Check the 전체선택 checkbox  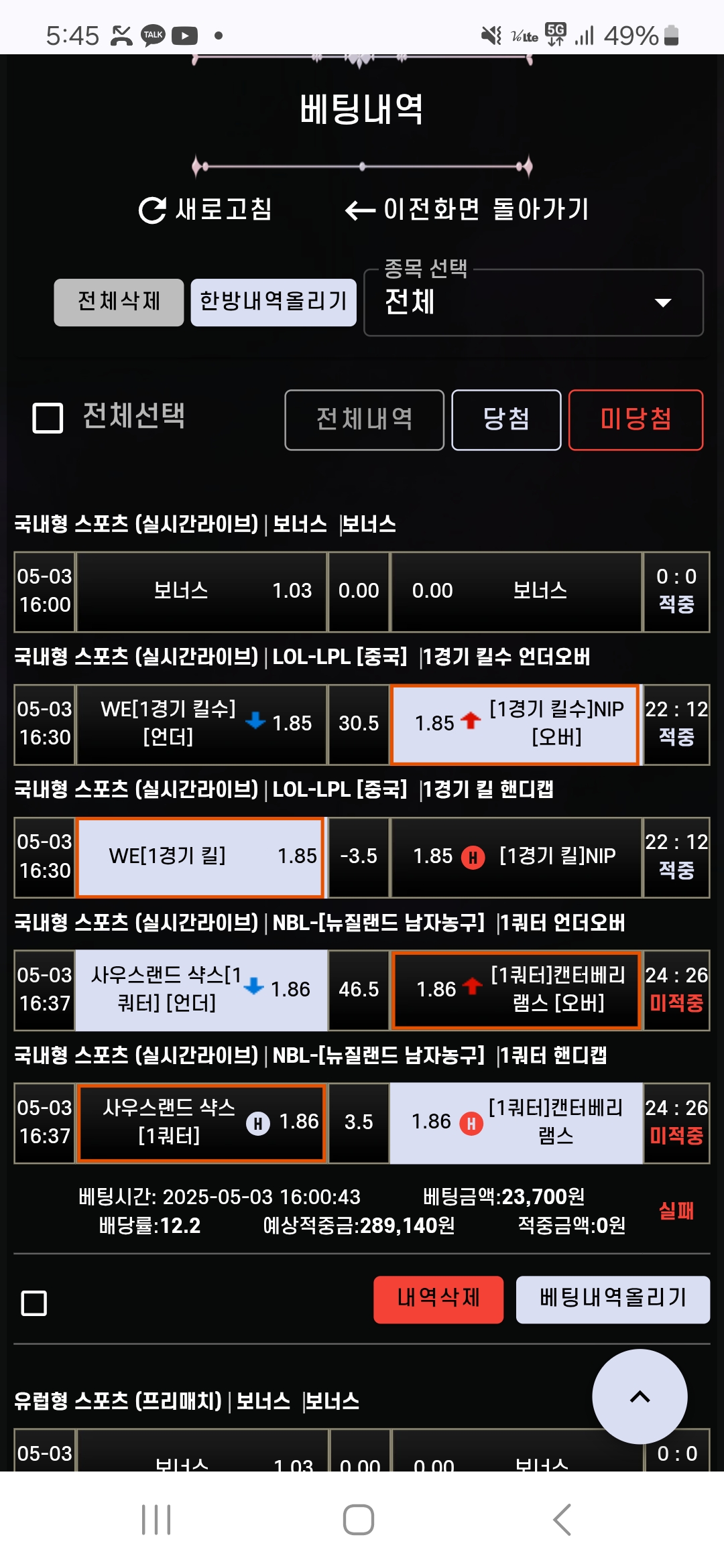click(48, 418)
